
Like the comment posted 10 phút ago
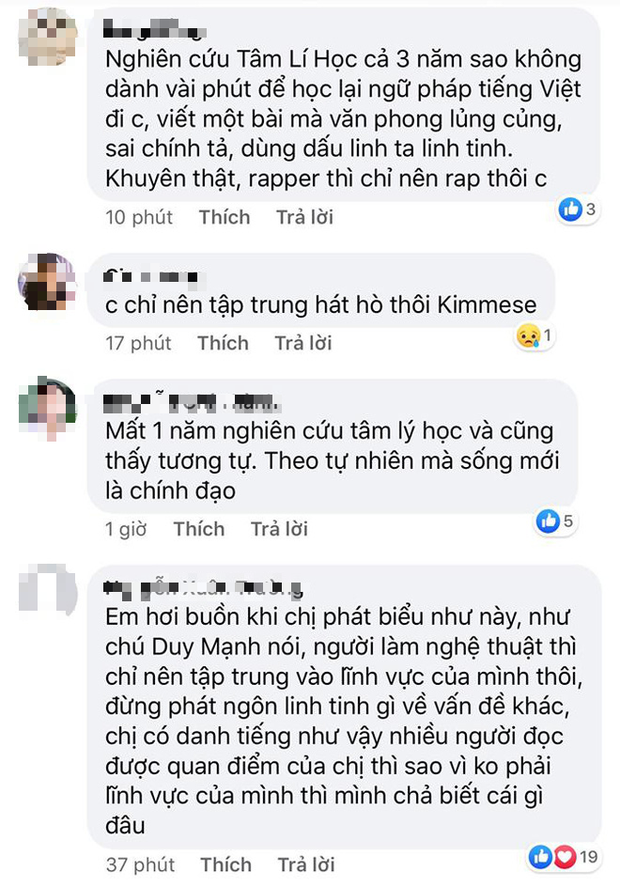[224, 217]
